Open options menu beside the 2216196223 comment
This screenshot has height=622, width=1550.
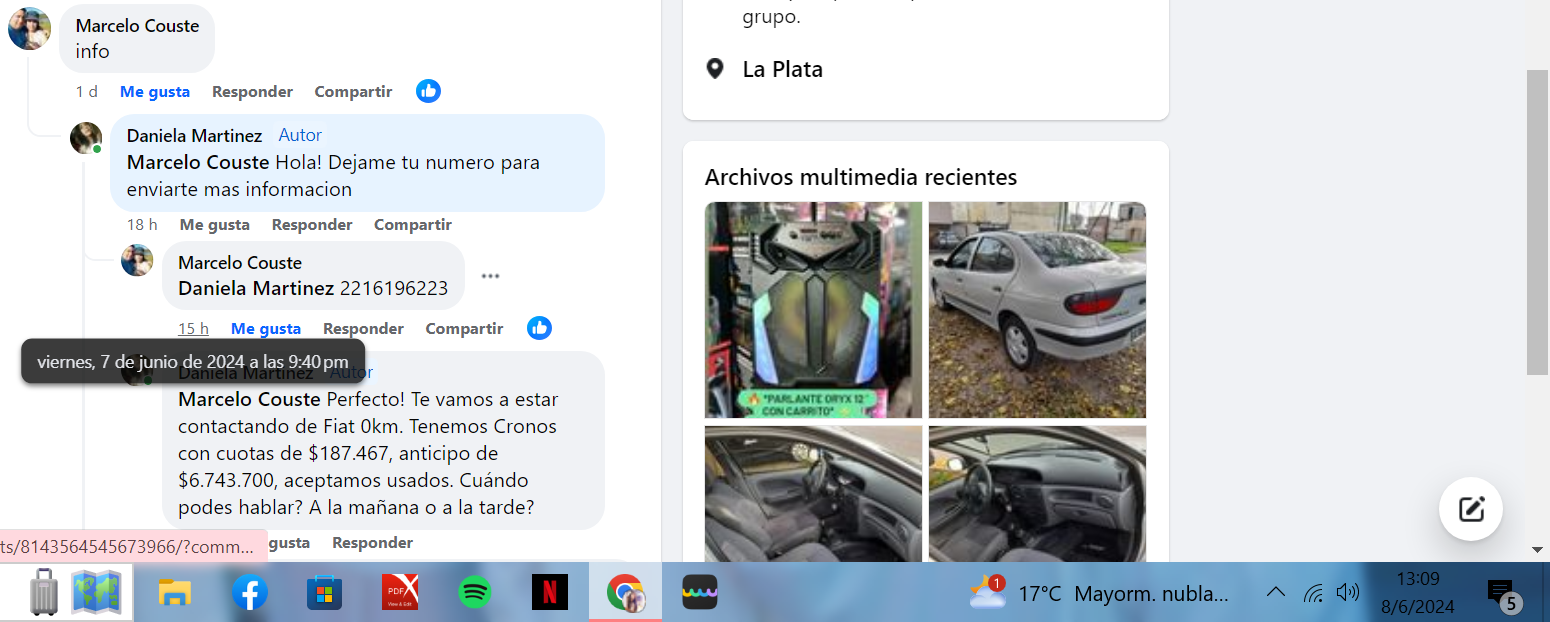pyautogui.click(x=490, y=276)
